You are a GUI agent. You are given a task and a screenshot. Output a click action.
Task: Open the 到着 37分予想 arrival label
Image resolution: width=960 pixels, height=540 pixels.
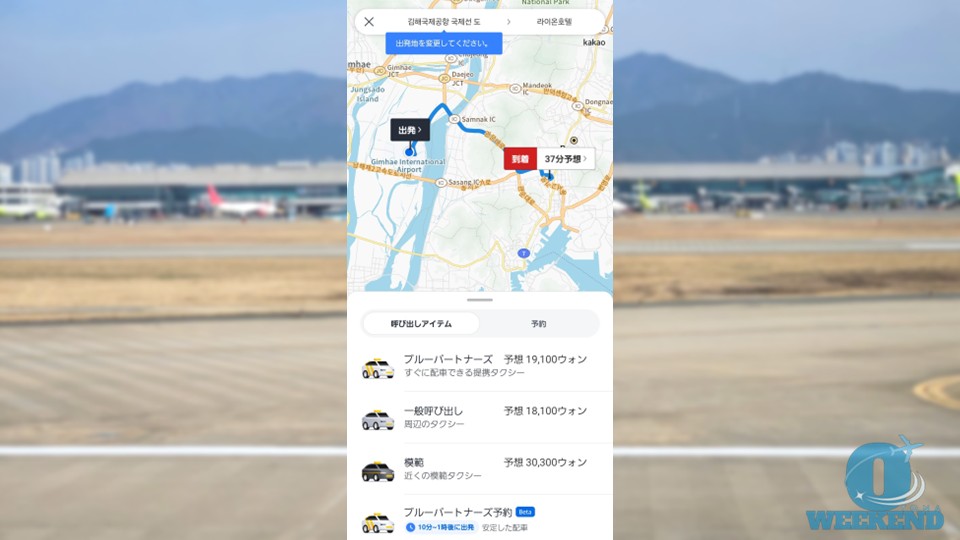tap(549, 158)
